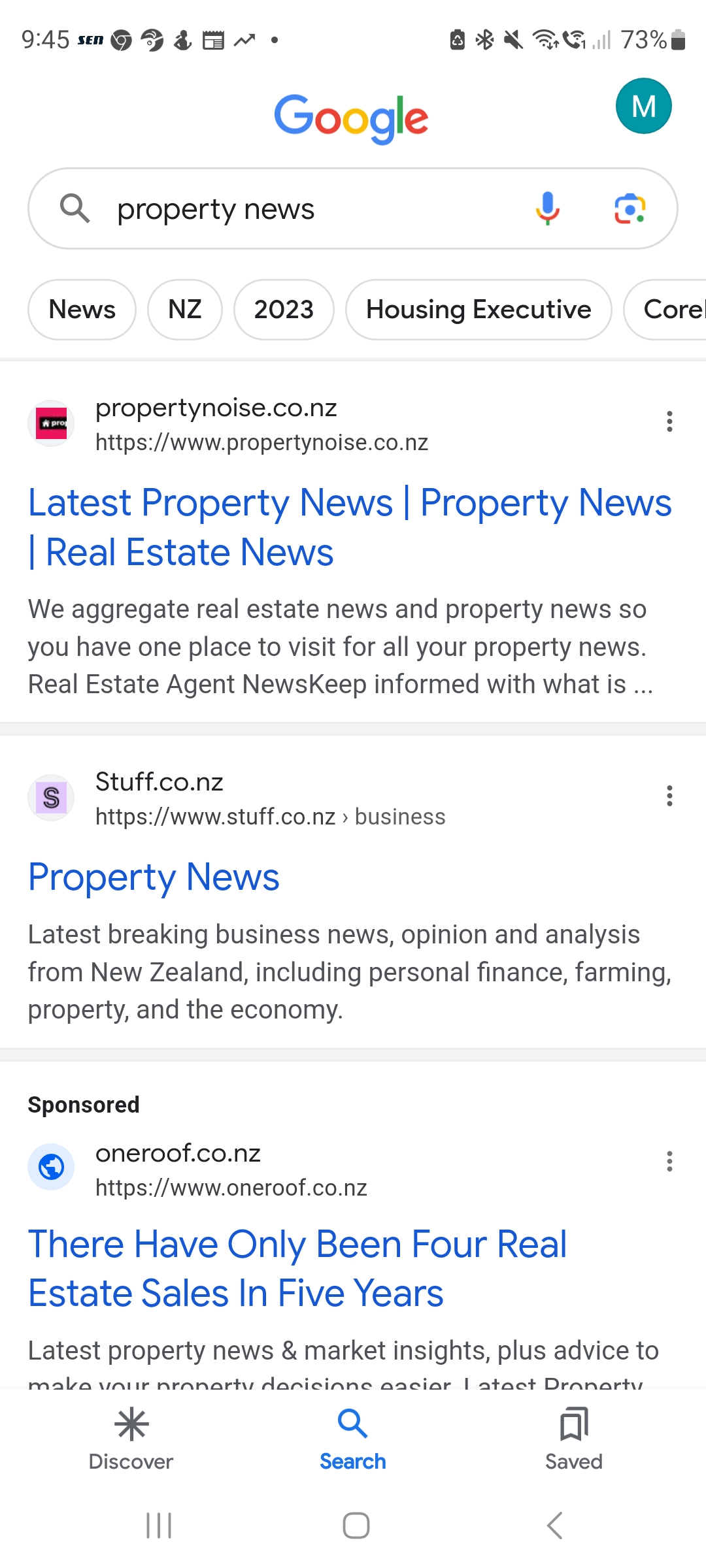Viewport: 706px width, 1568px height.
Task: Return to the home screen
Action: [356, 1526]
